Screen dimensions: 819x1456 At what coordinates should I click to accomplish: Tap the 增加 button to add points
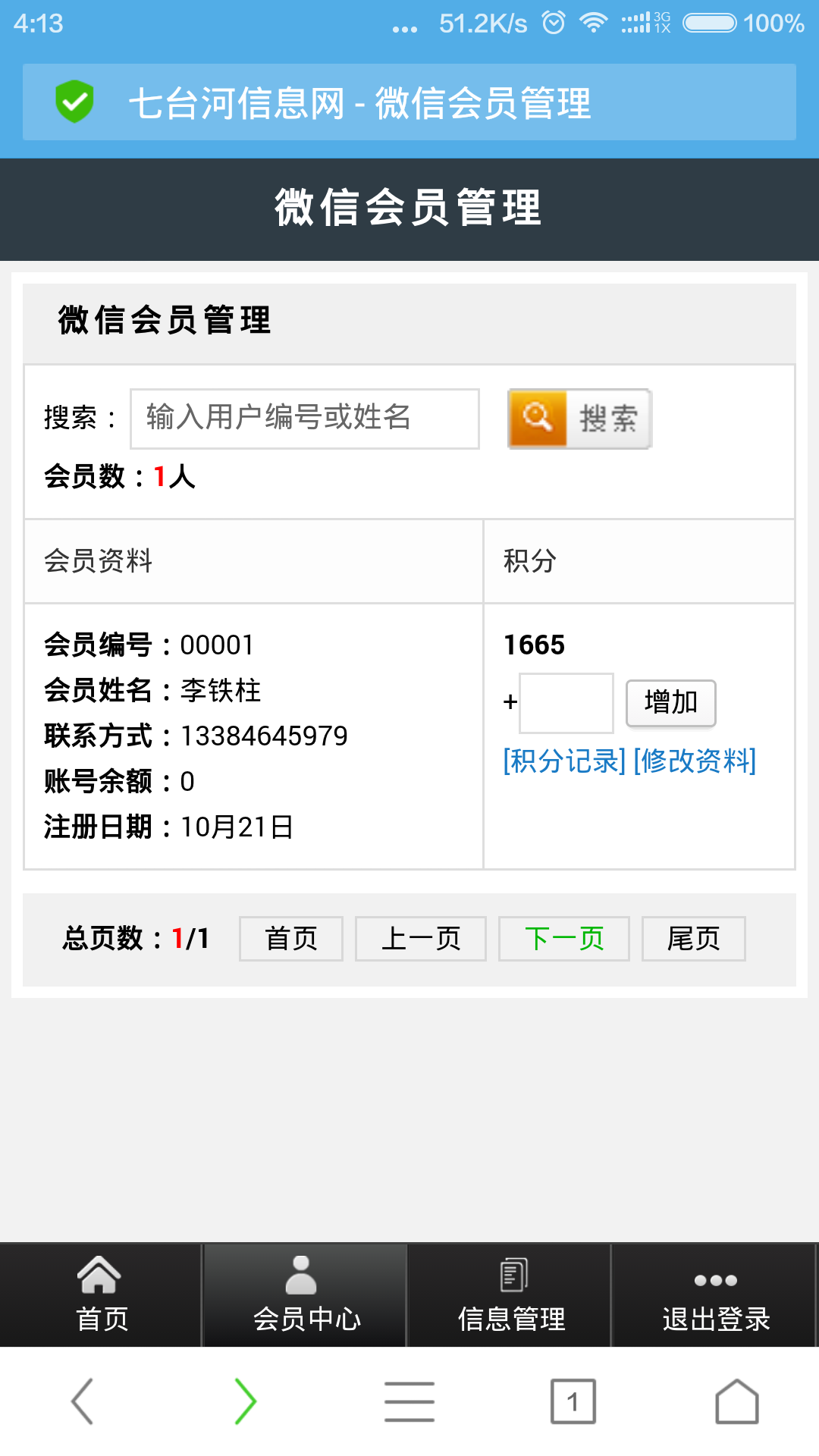coord(670,703)
